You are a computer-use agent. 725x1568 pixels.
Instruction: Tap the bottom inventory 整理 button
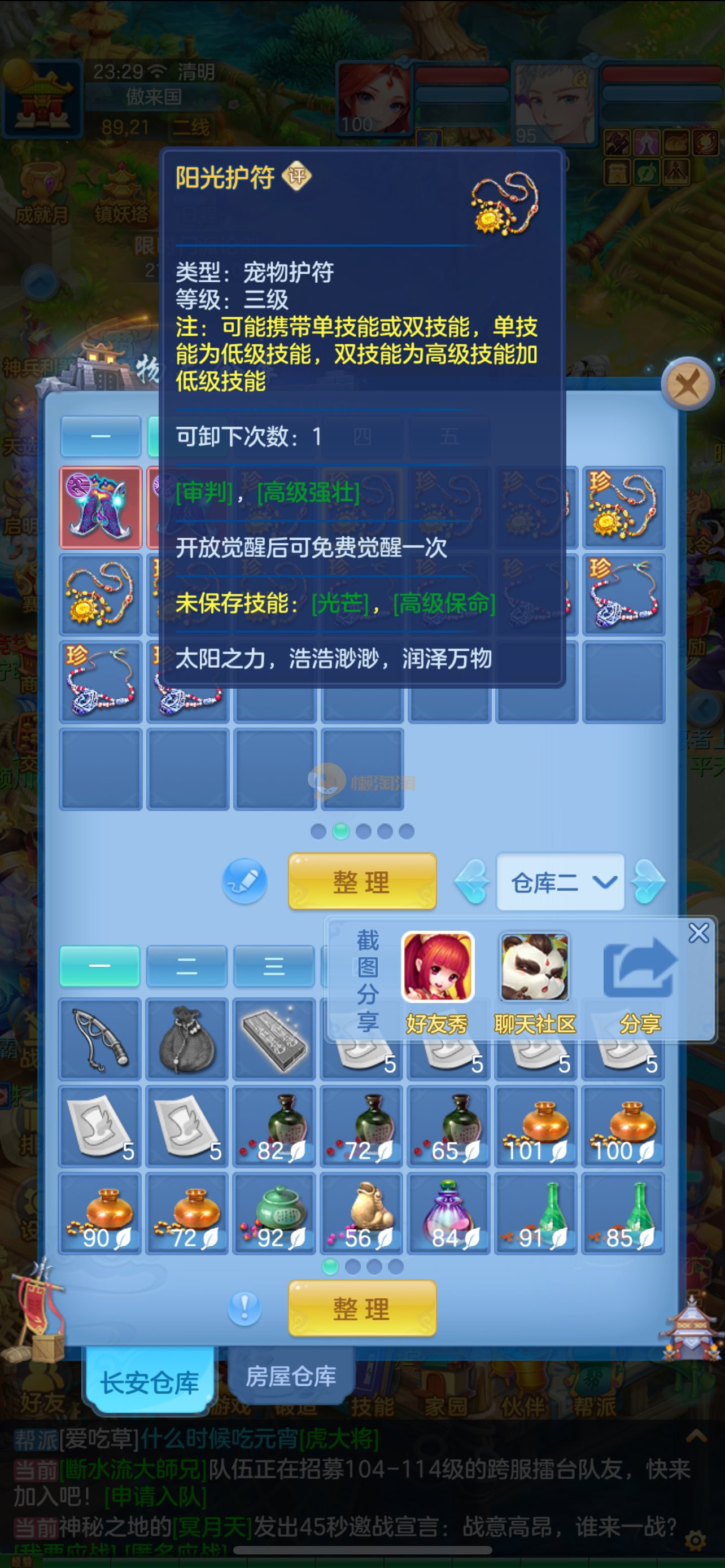point(362,1308)
